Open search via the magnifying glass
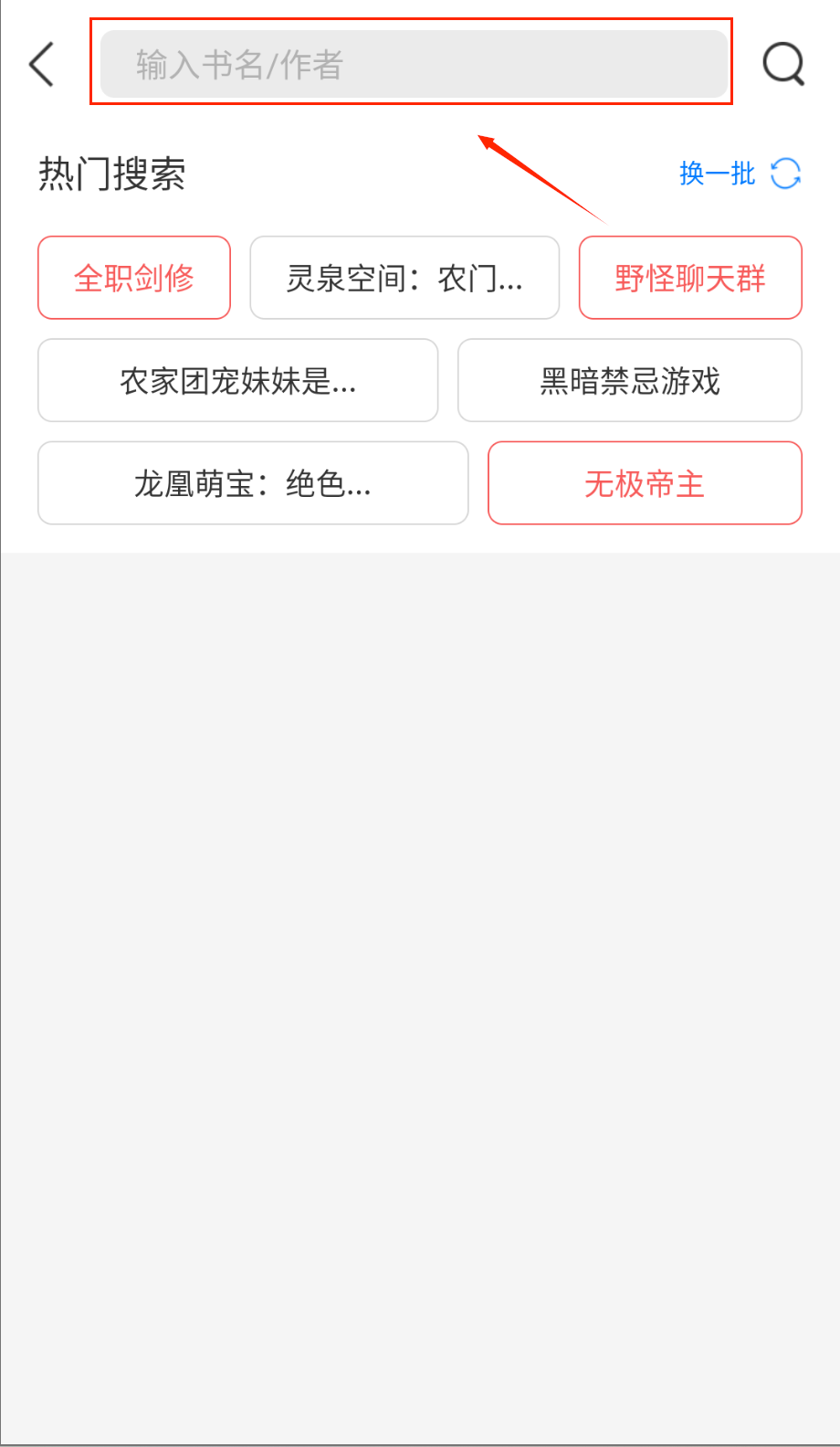840x1447 pixels. (x=783, y=64)
